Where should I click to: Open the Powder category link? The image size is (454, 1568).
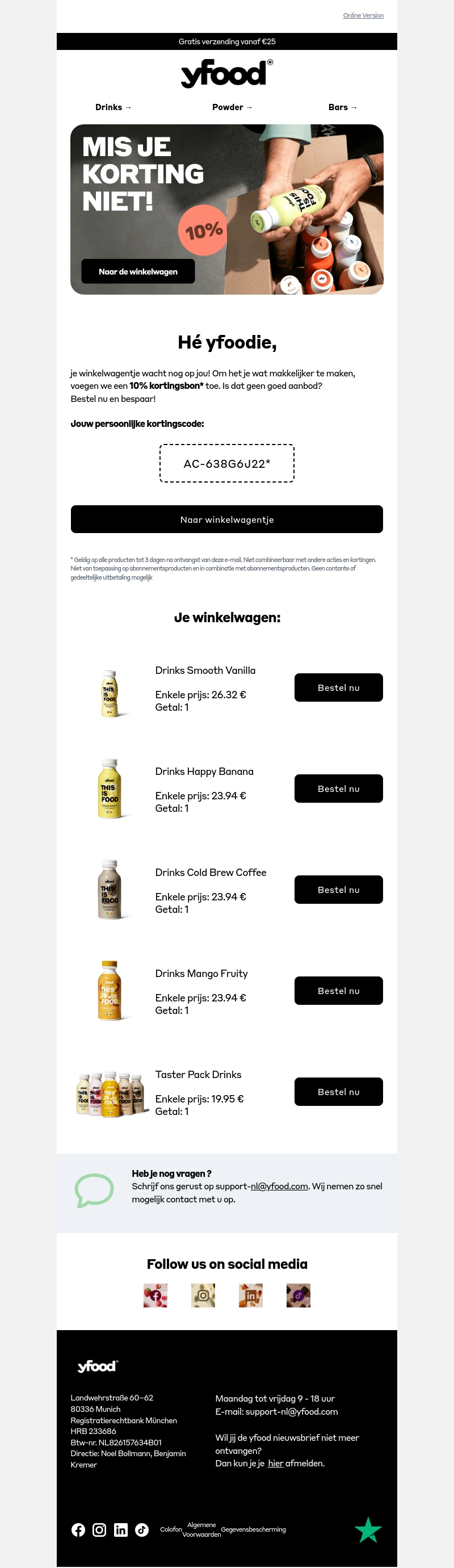[232, 107]
